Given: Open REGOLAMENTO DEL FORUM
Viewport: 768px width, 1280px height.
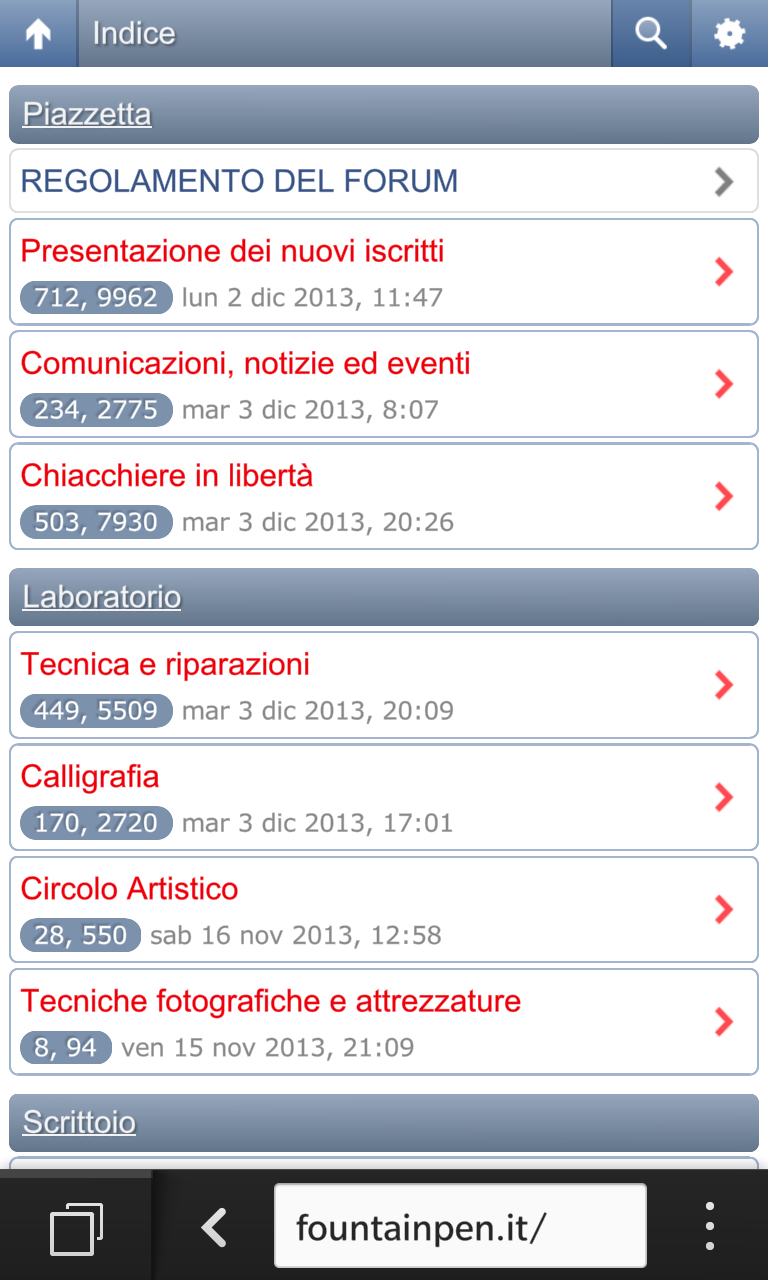Looking at the screenshot, I should point(240,181).
